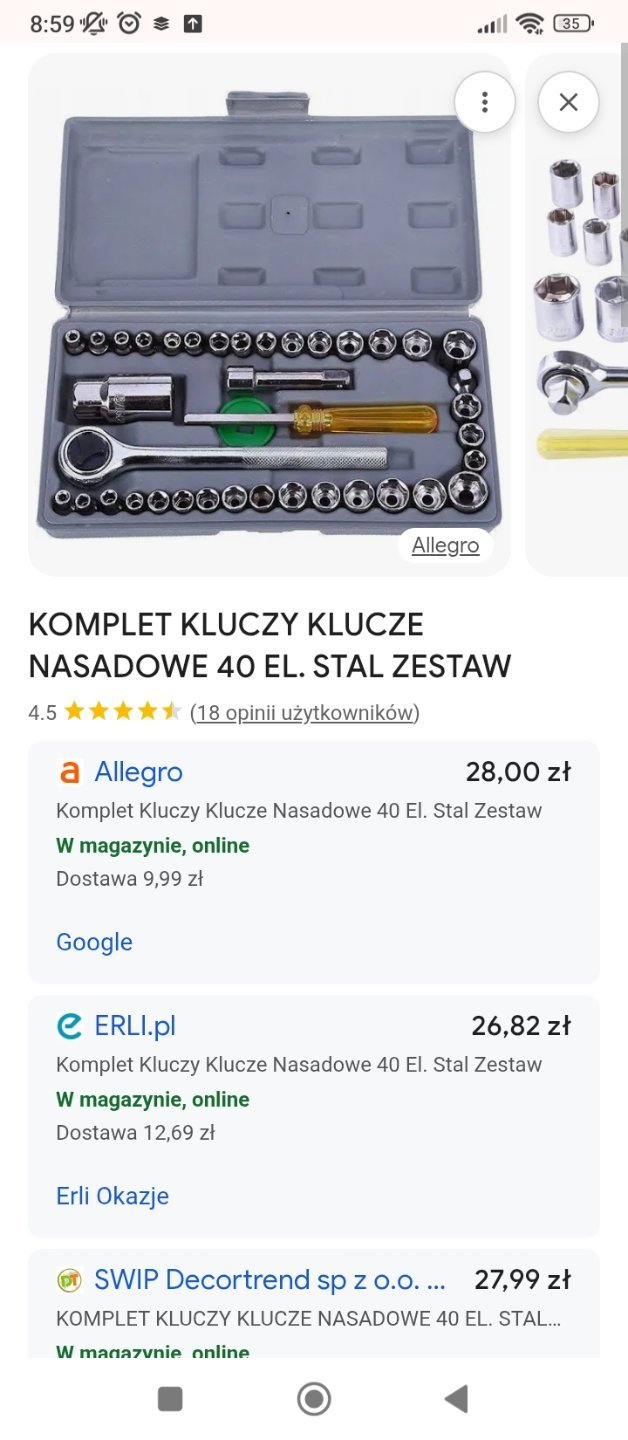Screen dimensions: 628x1440
Task: Tap the Erli Okazje link
Action: pyautogui.click(x=112, y=1196)
